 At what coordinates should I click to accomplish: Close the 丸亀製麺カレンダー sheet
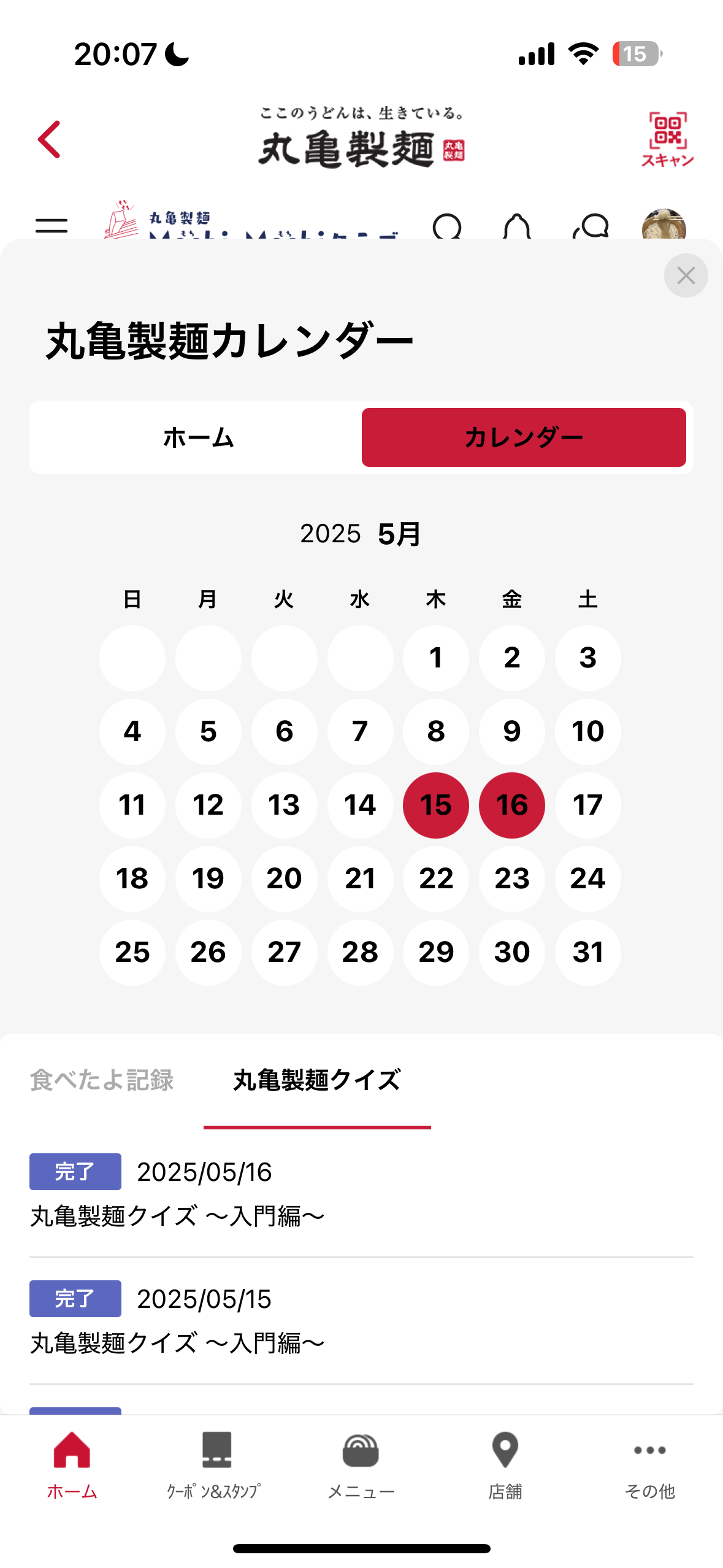pyautogui.click(x=686, y=275)
